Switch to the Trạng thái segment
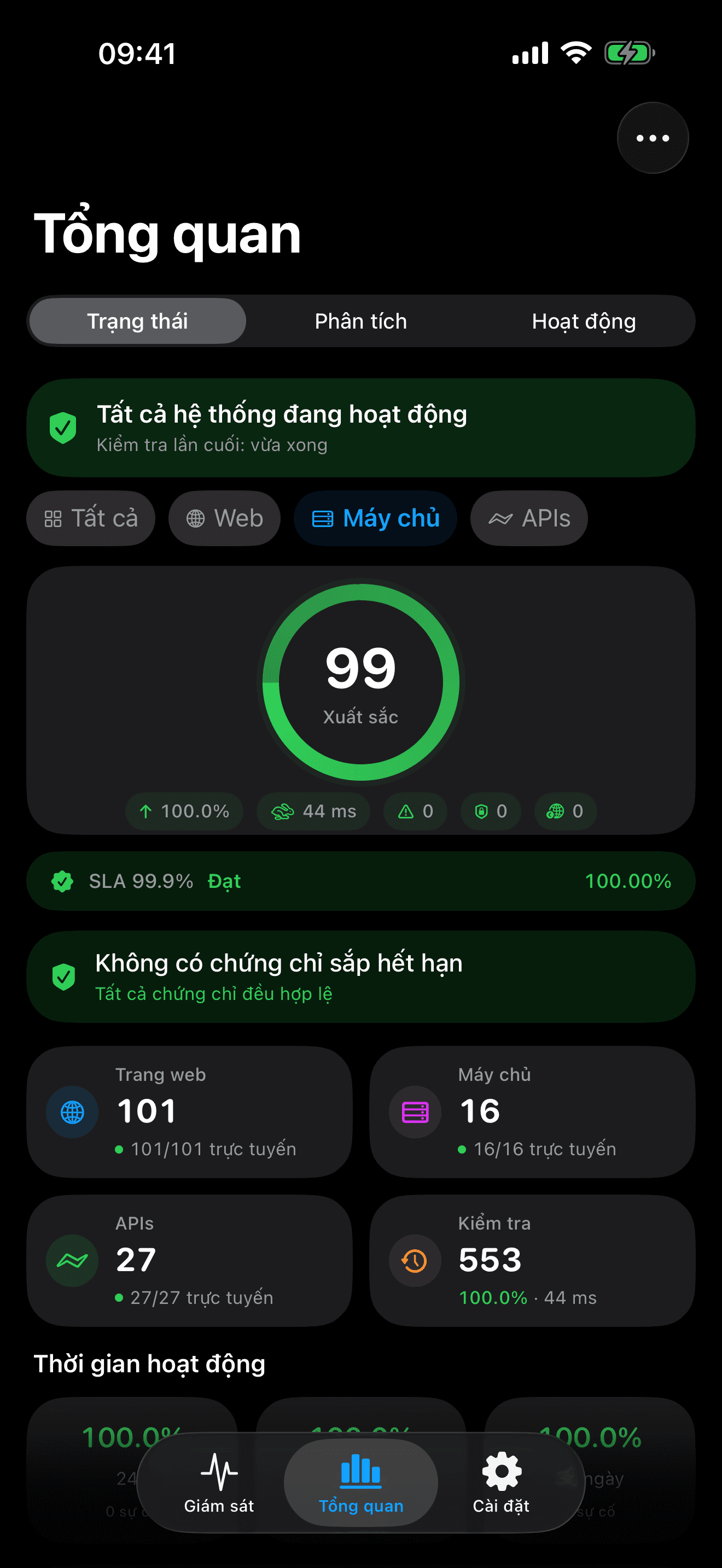Screen dimensions: 722x1568 [138, 321]
